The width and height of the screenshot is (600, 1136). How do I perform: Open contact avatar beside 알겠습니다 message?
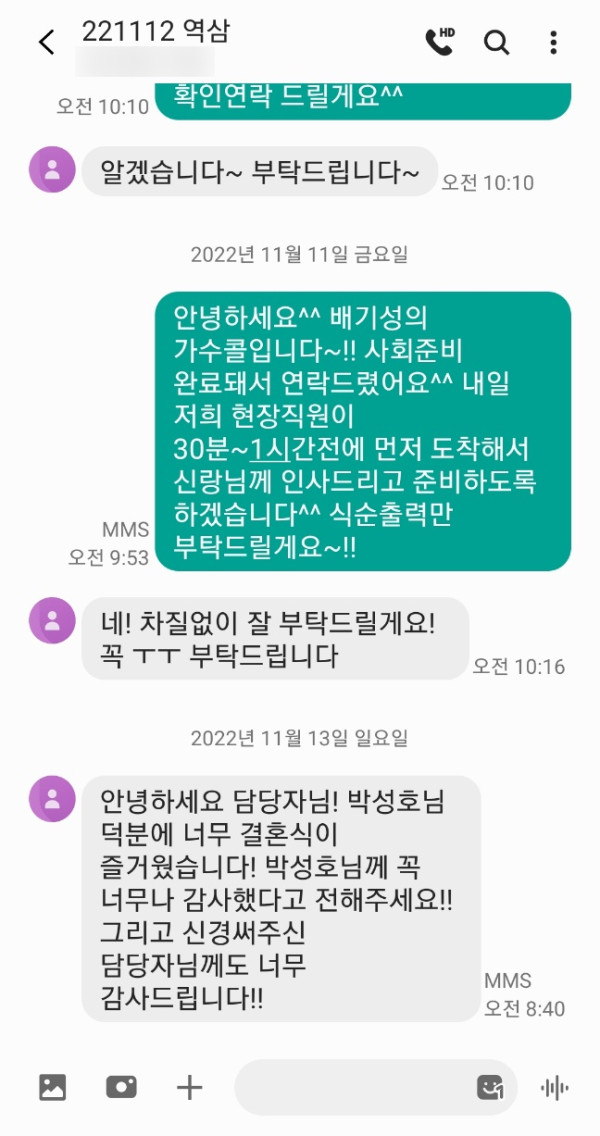(x=52, y=169)
